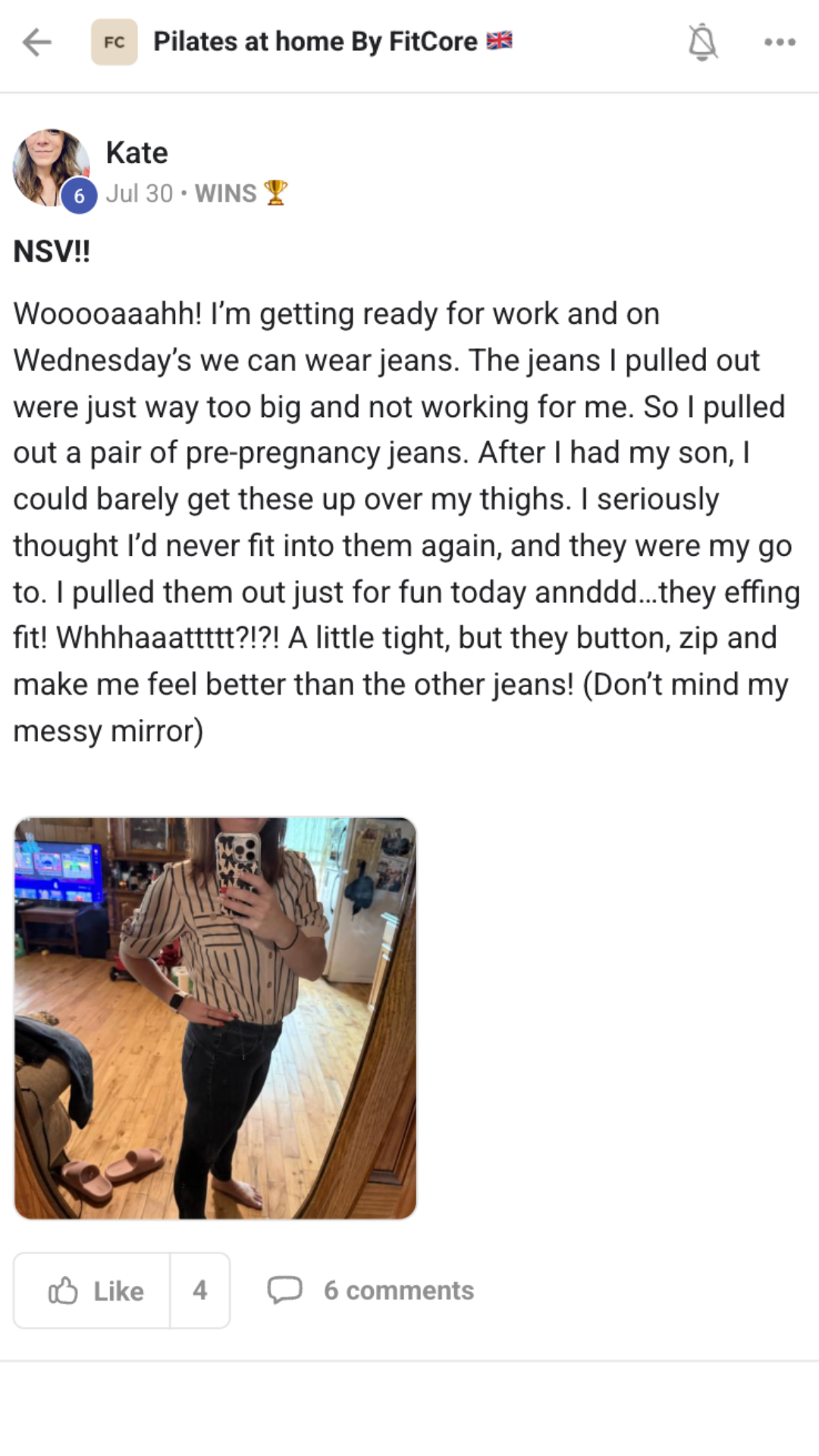819x1456 pixels.
Task: Open the three-dot overflow menu
Action: (x=780, y=42)
